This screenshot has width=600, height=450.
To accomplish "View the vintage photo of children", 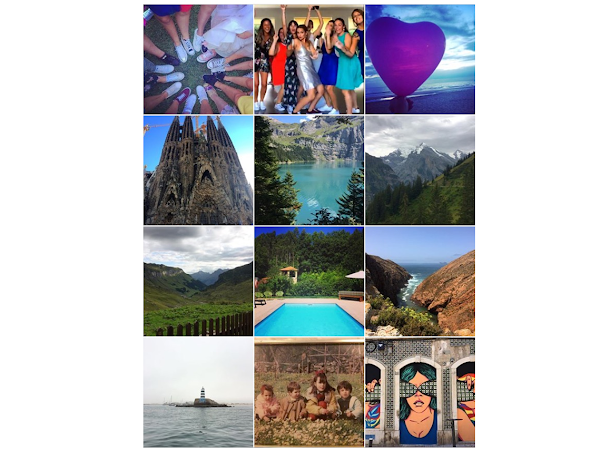I will (309, 392).
